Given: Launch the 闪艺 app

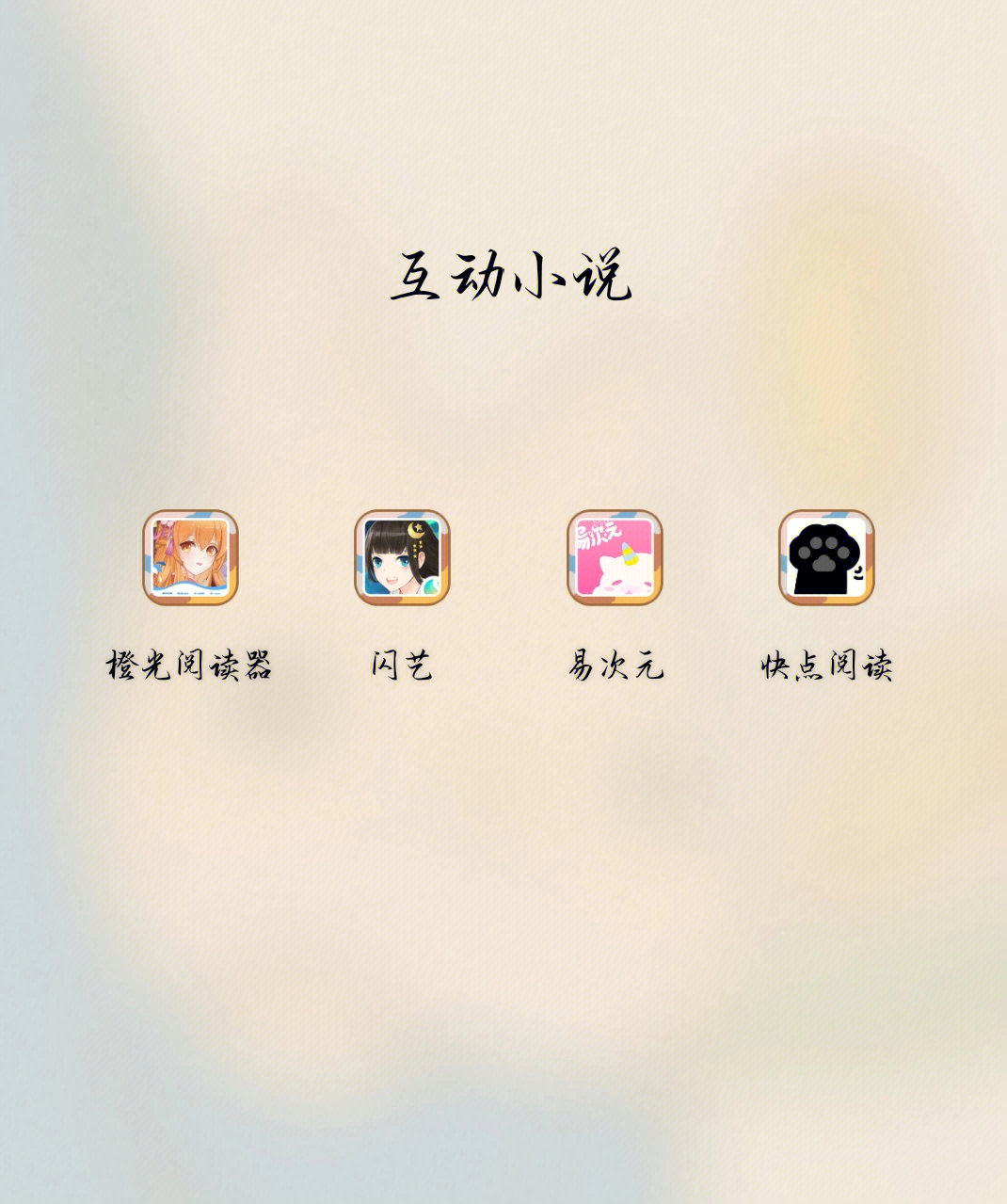Looking at the screenshot, I should (x=402, y=557).
